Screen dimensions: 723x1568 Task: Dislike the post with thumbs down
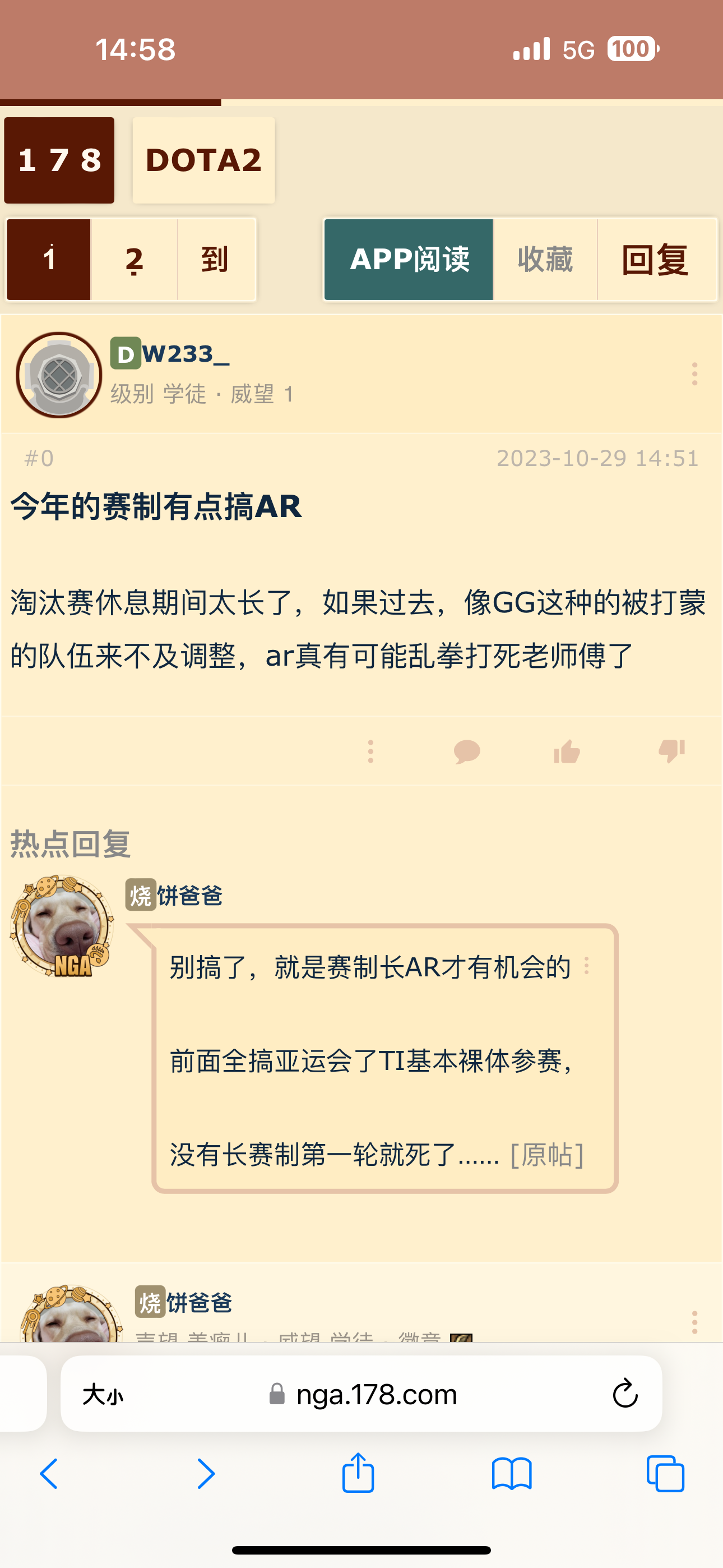coord(672,753)
